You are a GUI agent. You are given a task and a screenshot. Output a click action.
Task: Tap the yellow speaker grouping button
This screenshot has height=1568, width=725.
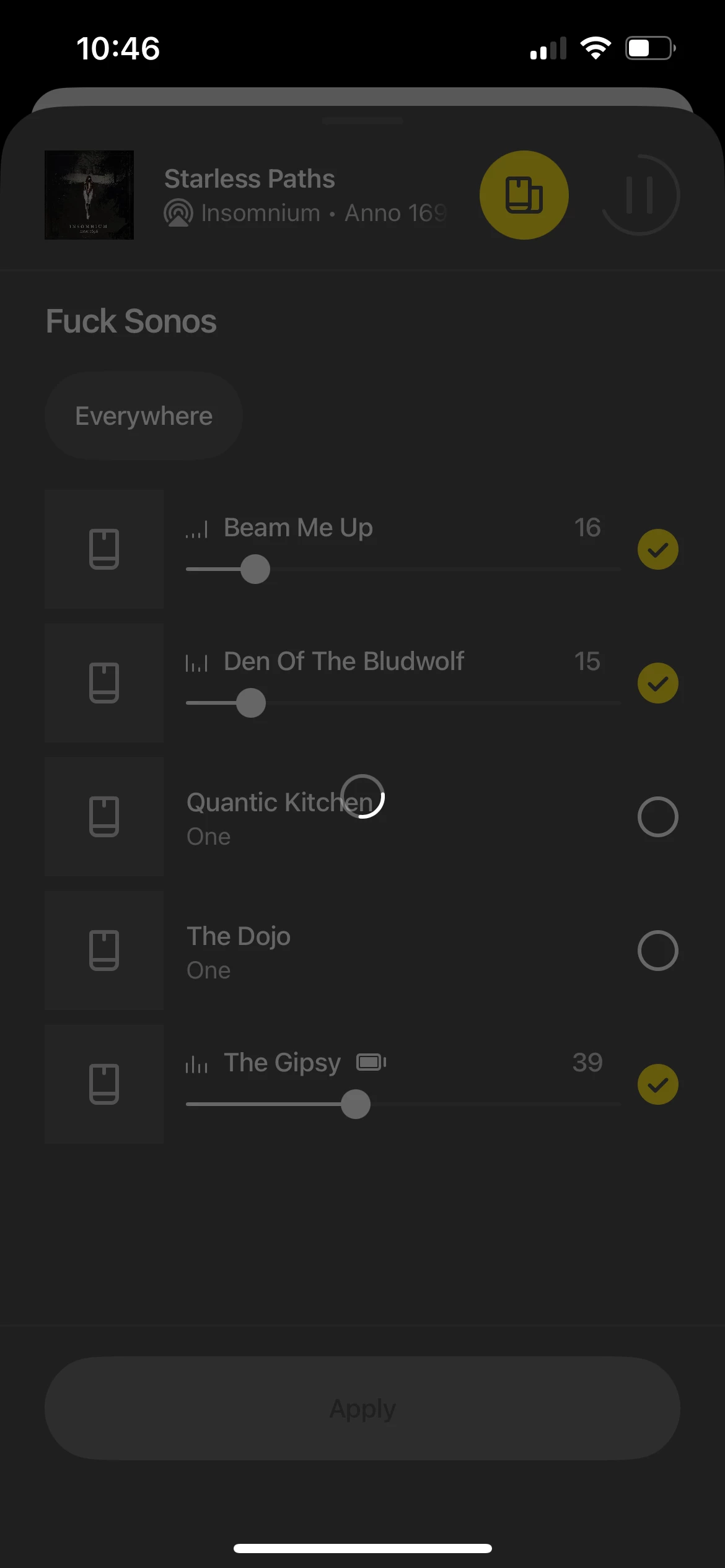pyautogui.click(x=524, y=195)
